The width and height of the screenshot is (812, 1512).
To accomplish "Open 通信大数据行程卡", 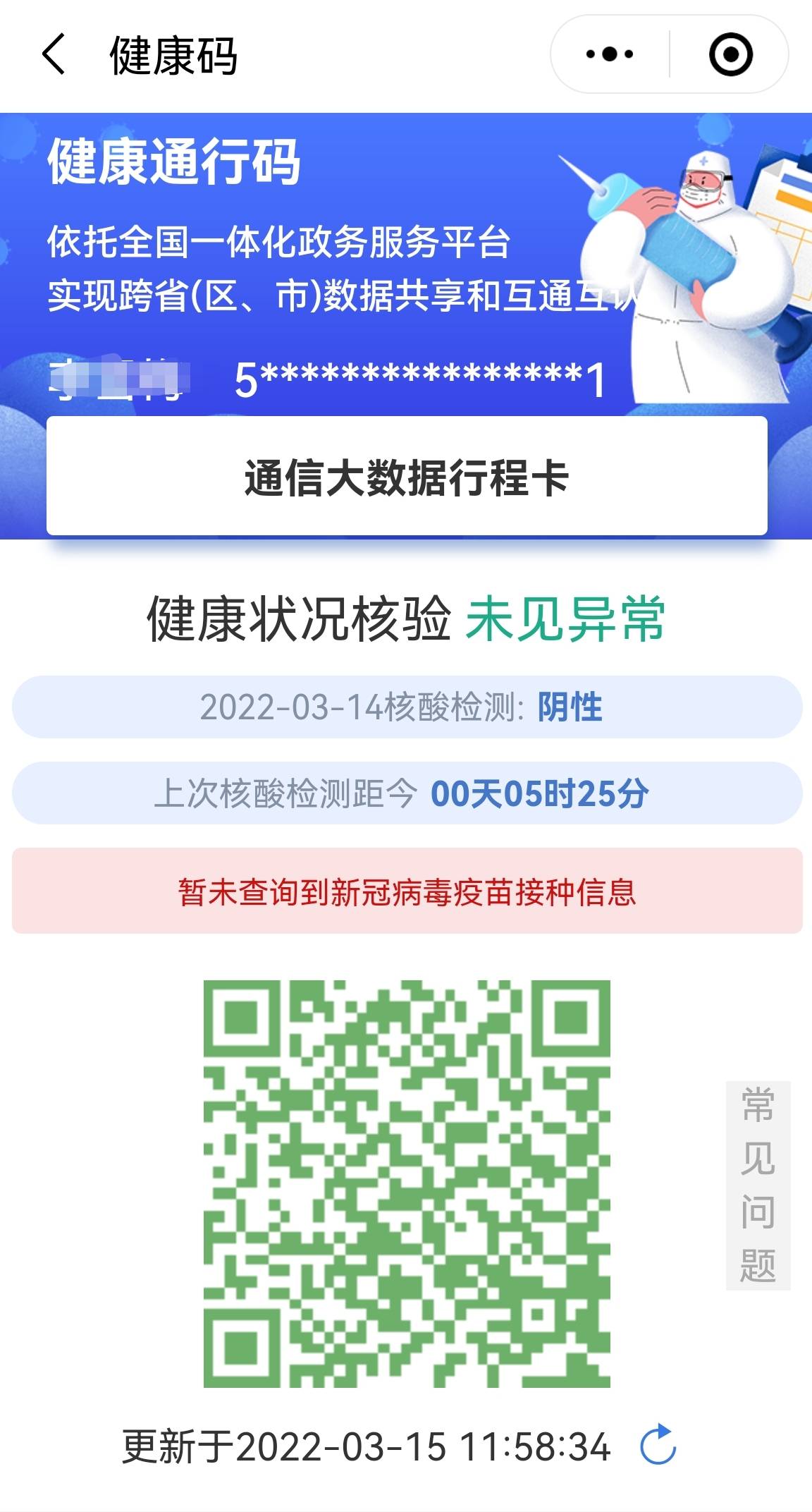I will tap(406, 477).
